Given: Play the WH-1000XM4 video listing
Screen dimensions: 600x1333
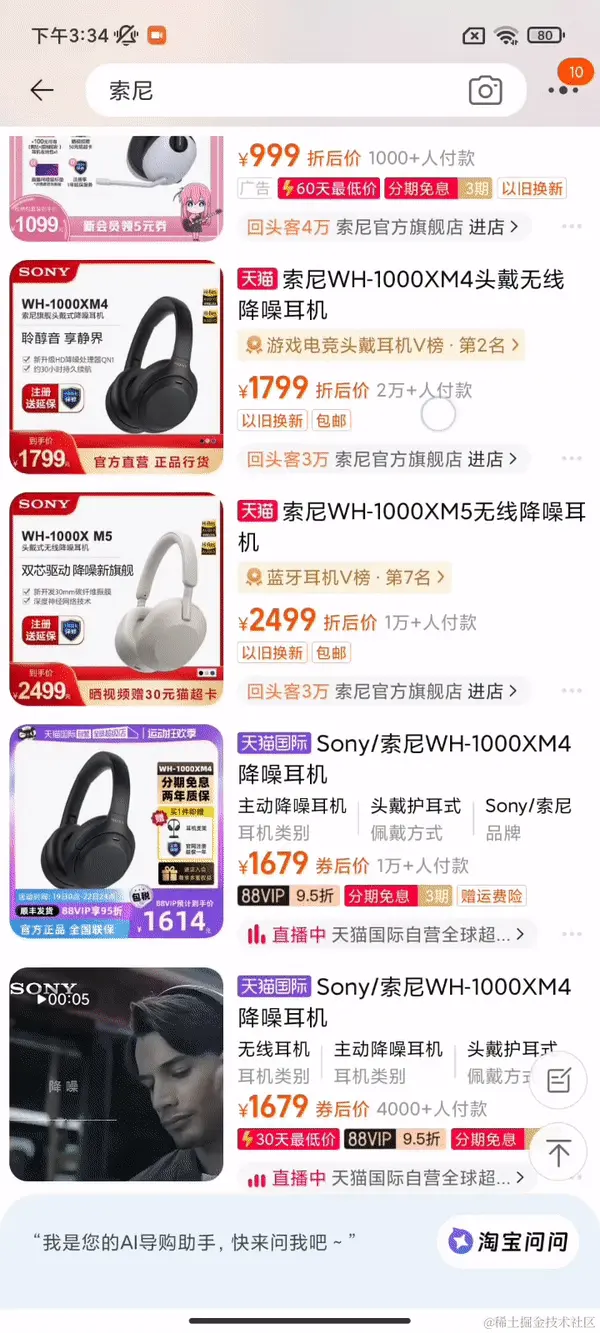Looking at the screenshot, I should point(116,1074).
